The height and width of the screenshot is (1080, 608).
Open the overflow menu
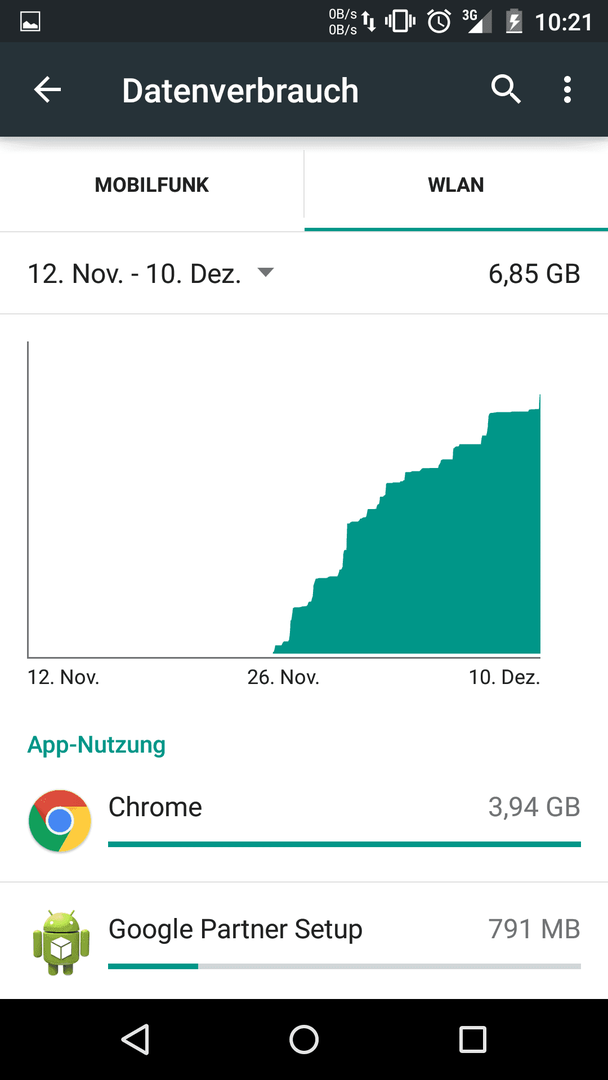pyautogui.click(x=567, y=90)
